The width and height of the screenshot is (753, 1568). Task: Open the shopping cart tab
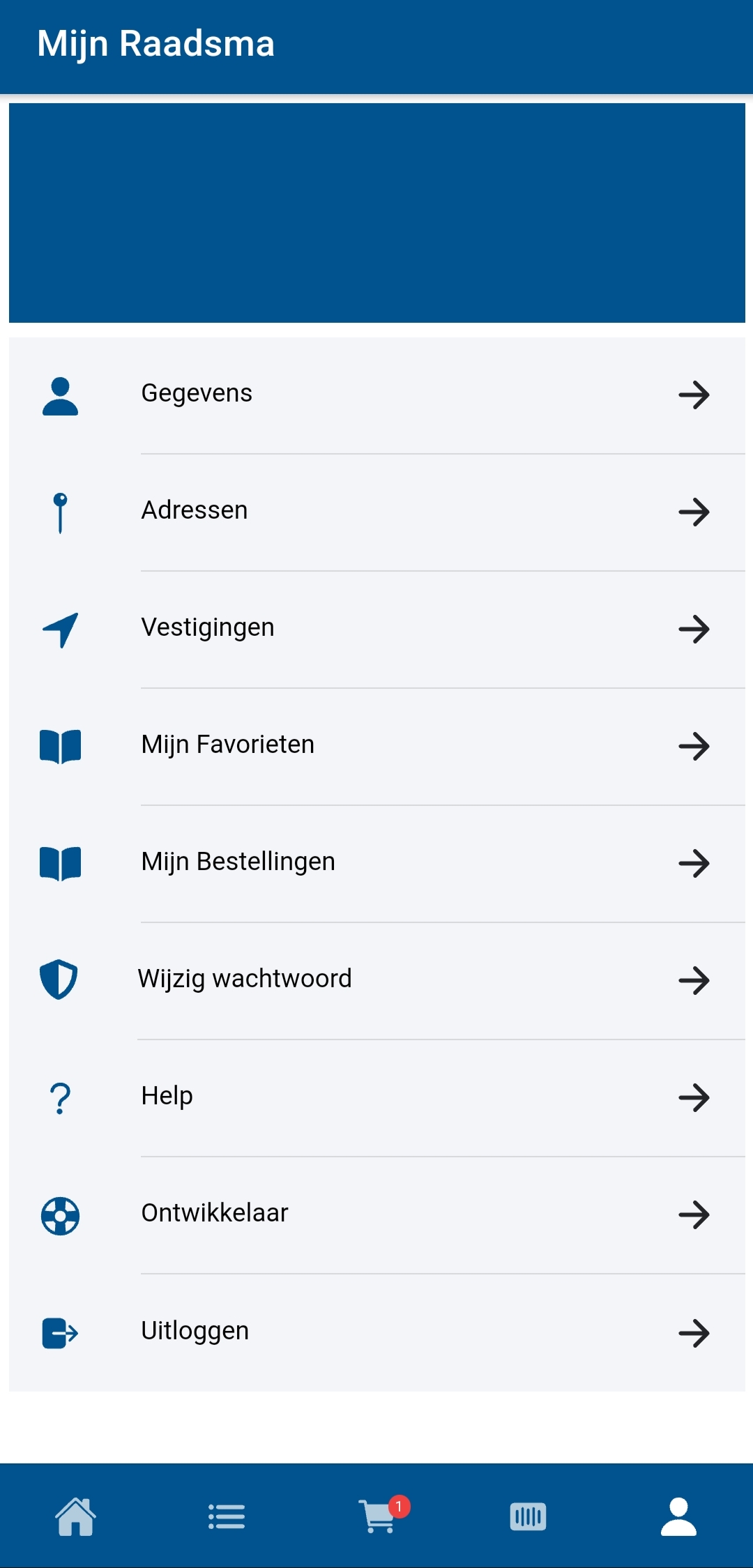click(x=377, y=1516)
